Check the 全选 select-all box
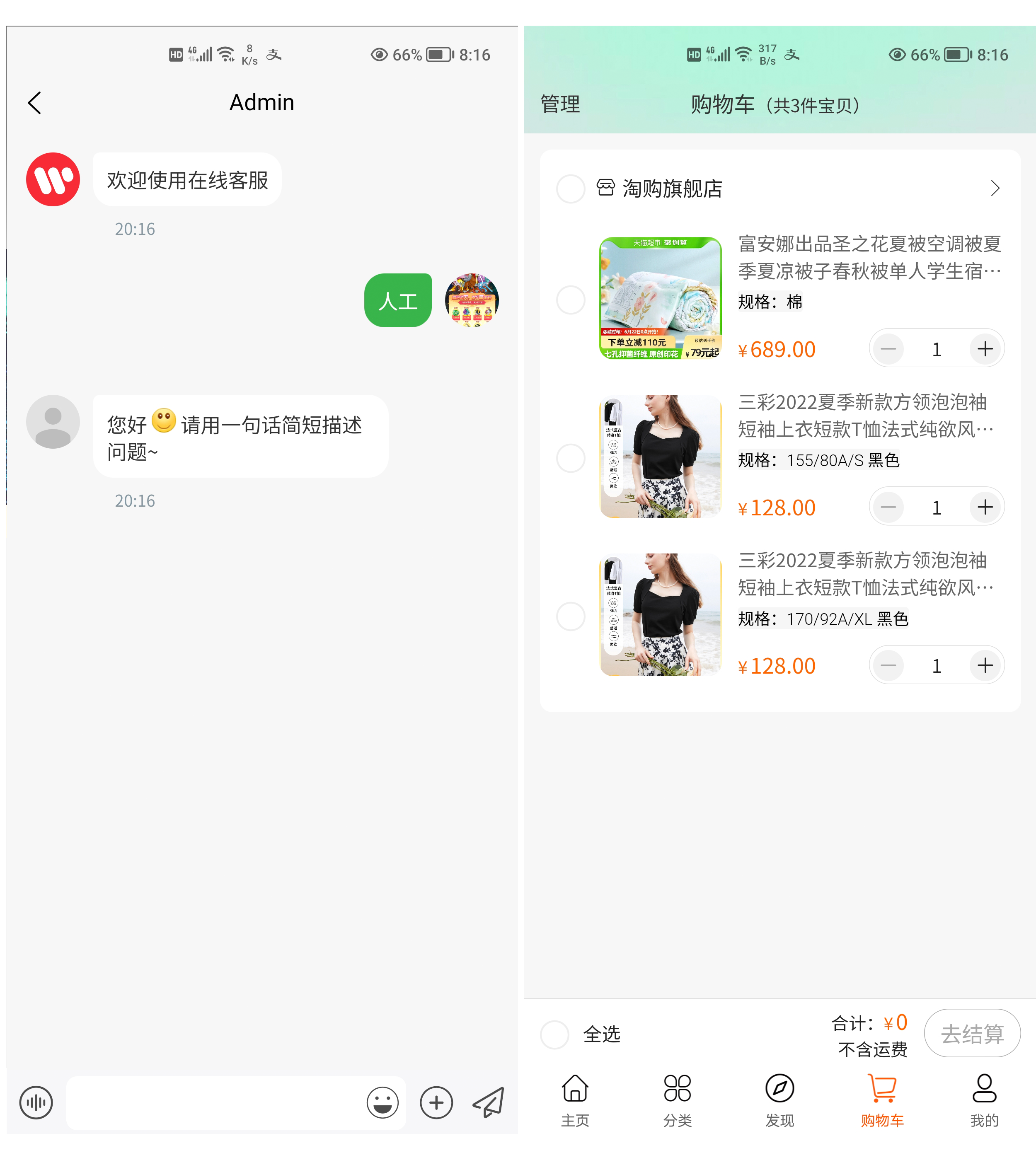Screen dimensions: 1036x1160 [x=554, y=1034]
